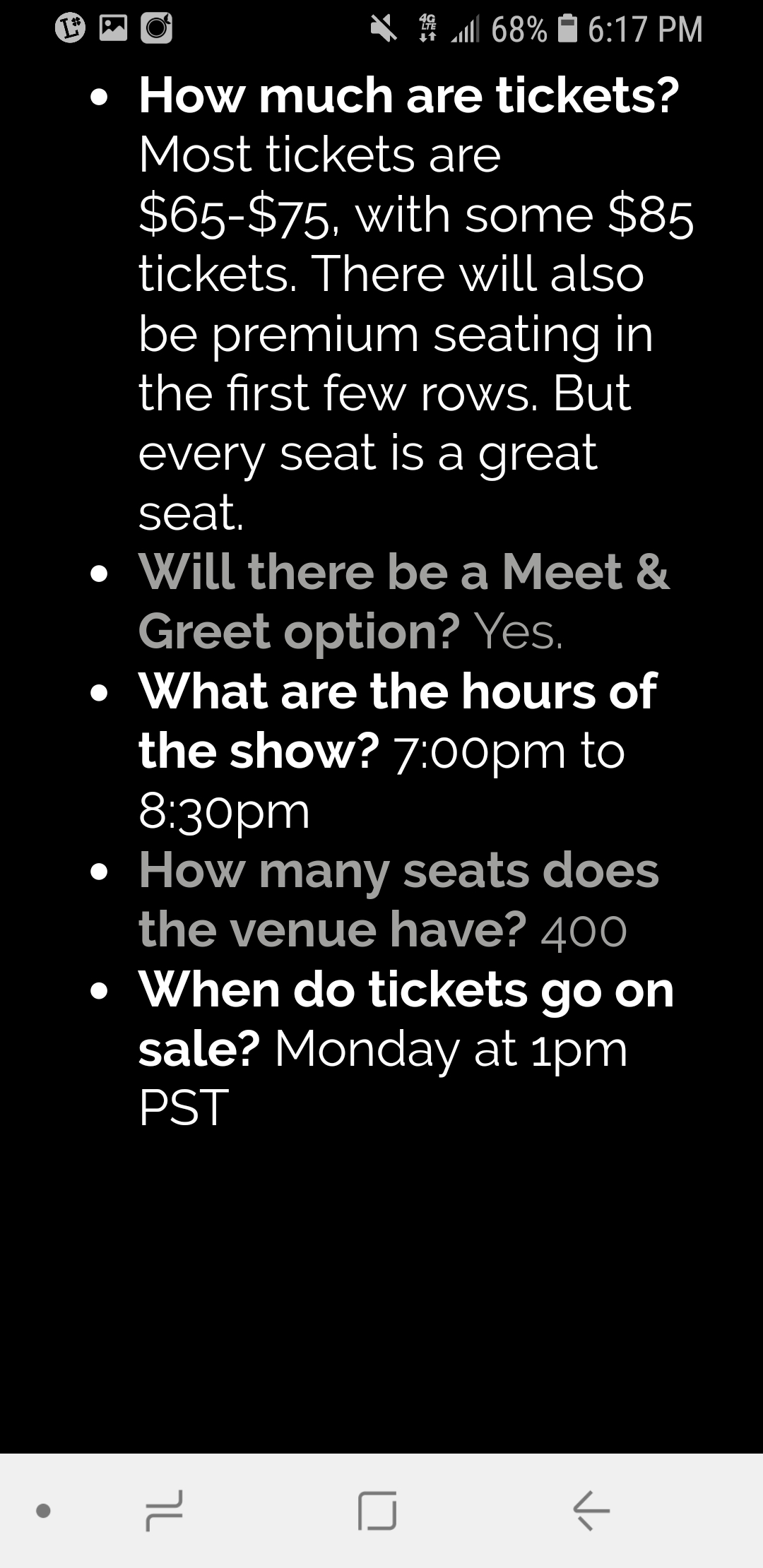This screenshot has width=763, height=1568.
Task: Open the recent apps view
Action: [165, 1510]
